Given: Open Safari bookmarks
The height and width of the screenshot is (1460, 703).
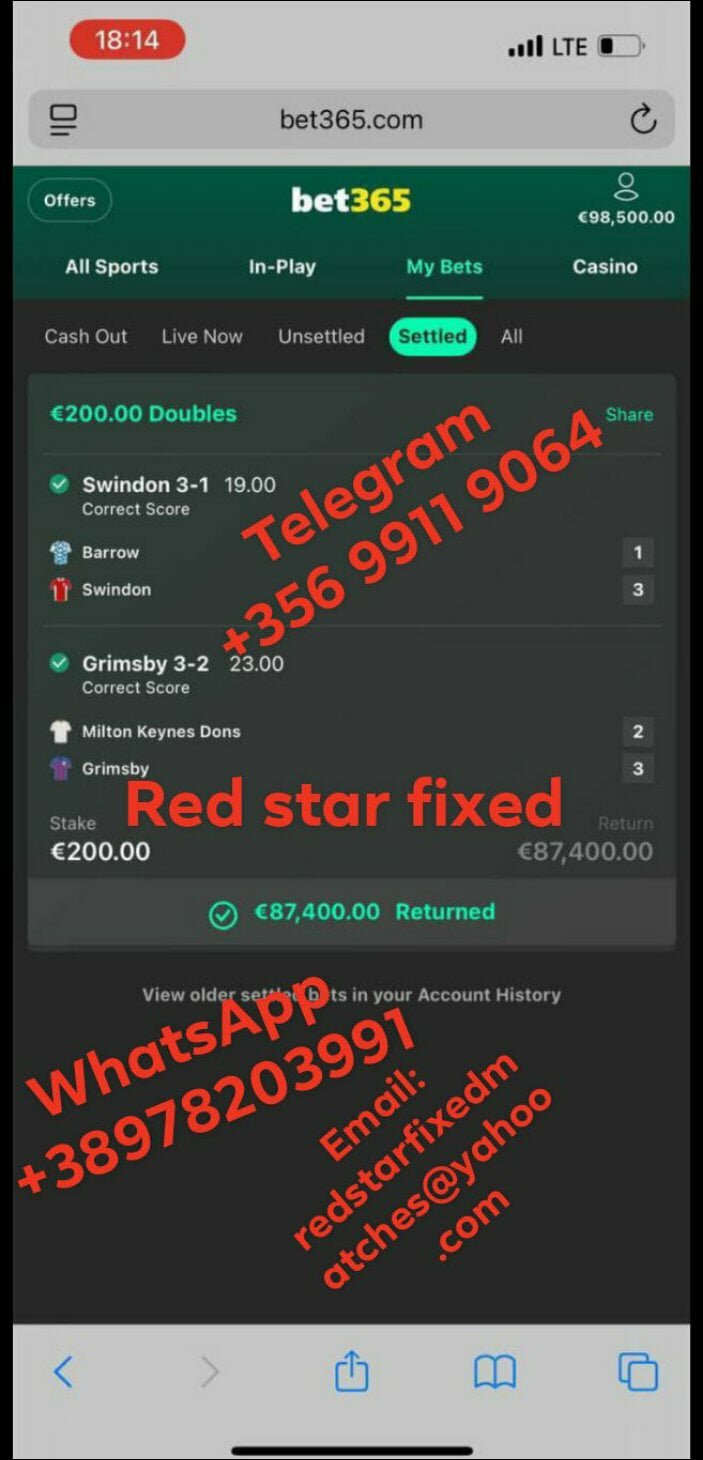Looking at the screenshot, I should tap(495, 1373).
